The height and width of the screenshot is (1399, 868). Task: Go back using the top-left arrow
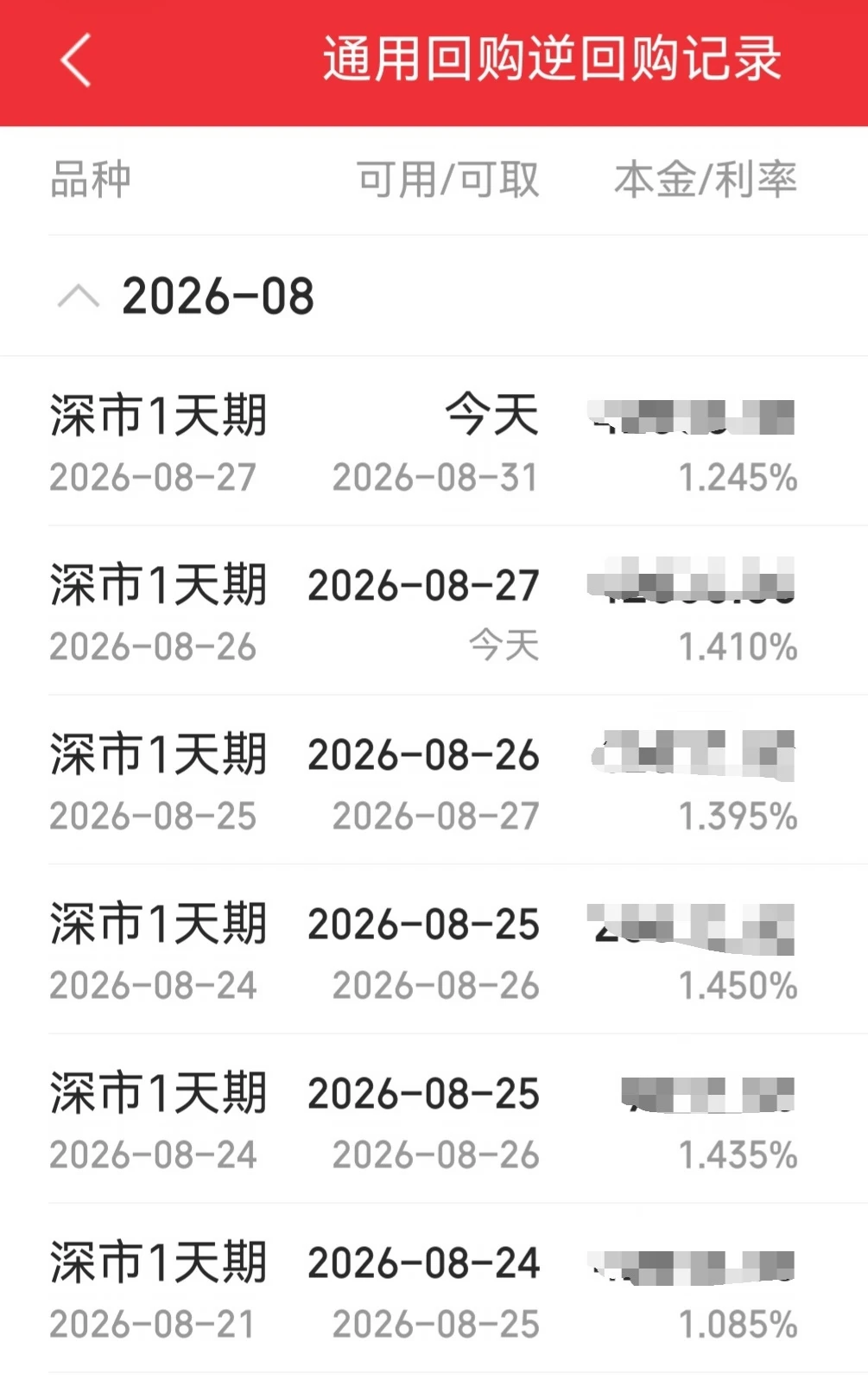(76, 60)
